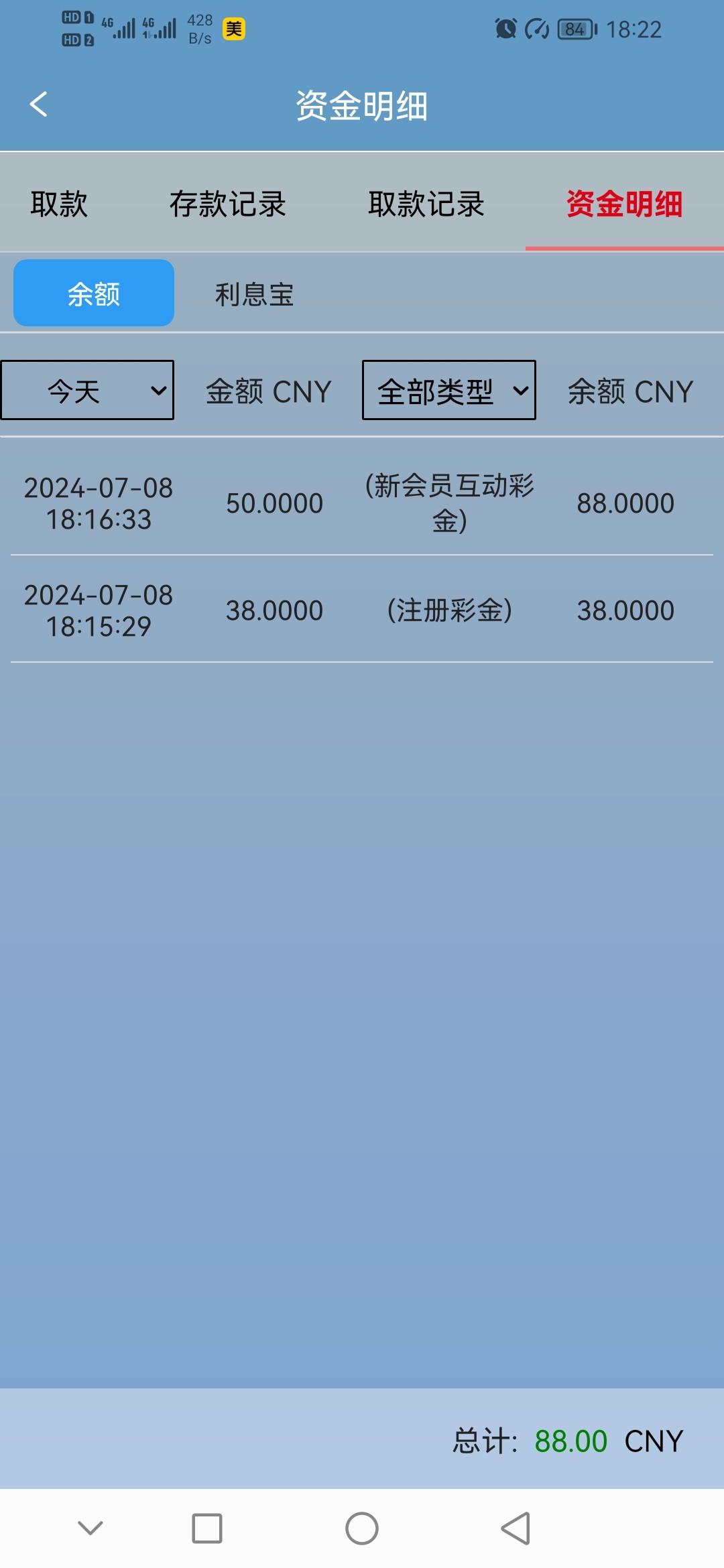Expand the 全部类型 type dropdown
This screenshot has height=1568, width=724.
(x=449, y=390)
